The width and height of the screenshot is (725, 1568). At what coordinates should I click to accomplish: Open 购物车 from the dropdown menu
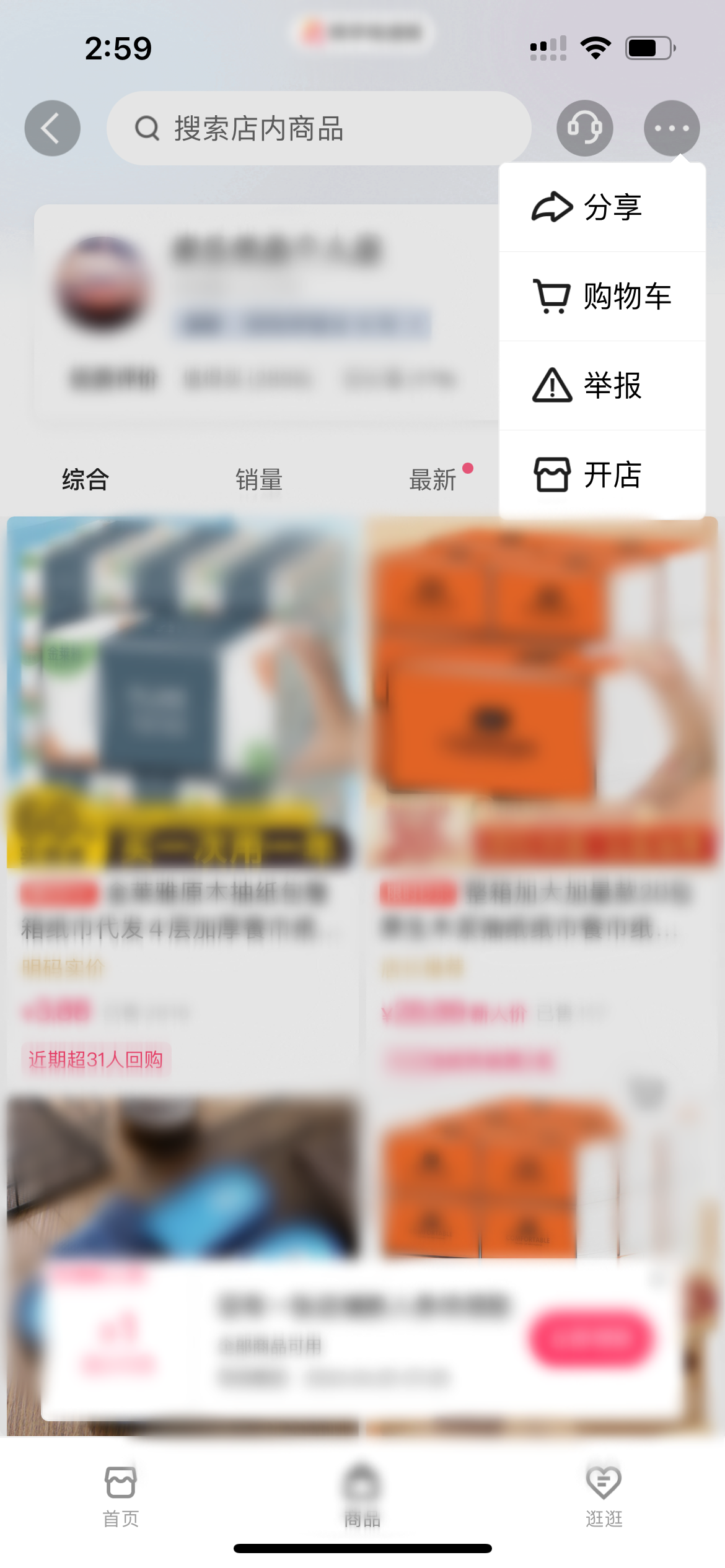coord(602,297)
